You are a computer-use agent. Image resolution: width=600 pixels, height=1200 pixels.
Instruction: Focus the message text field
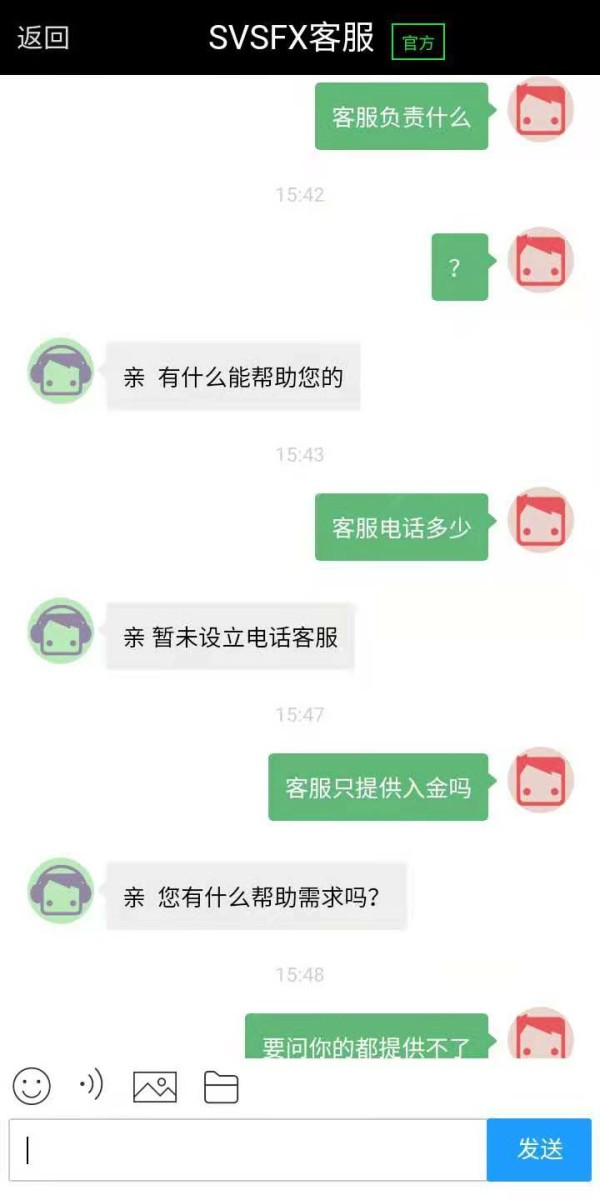coord(248,1150)
